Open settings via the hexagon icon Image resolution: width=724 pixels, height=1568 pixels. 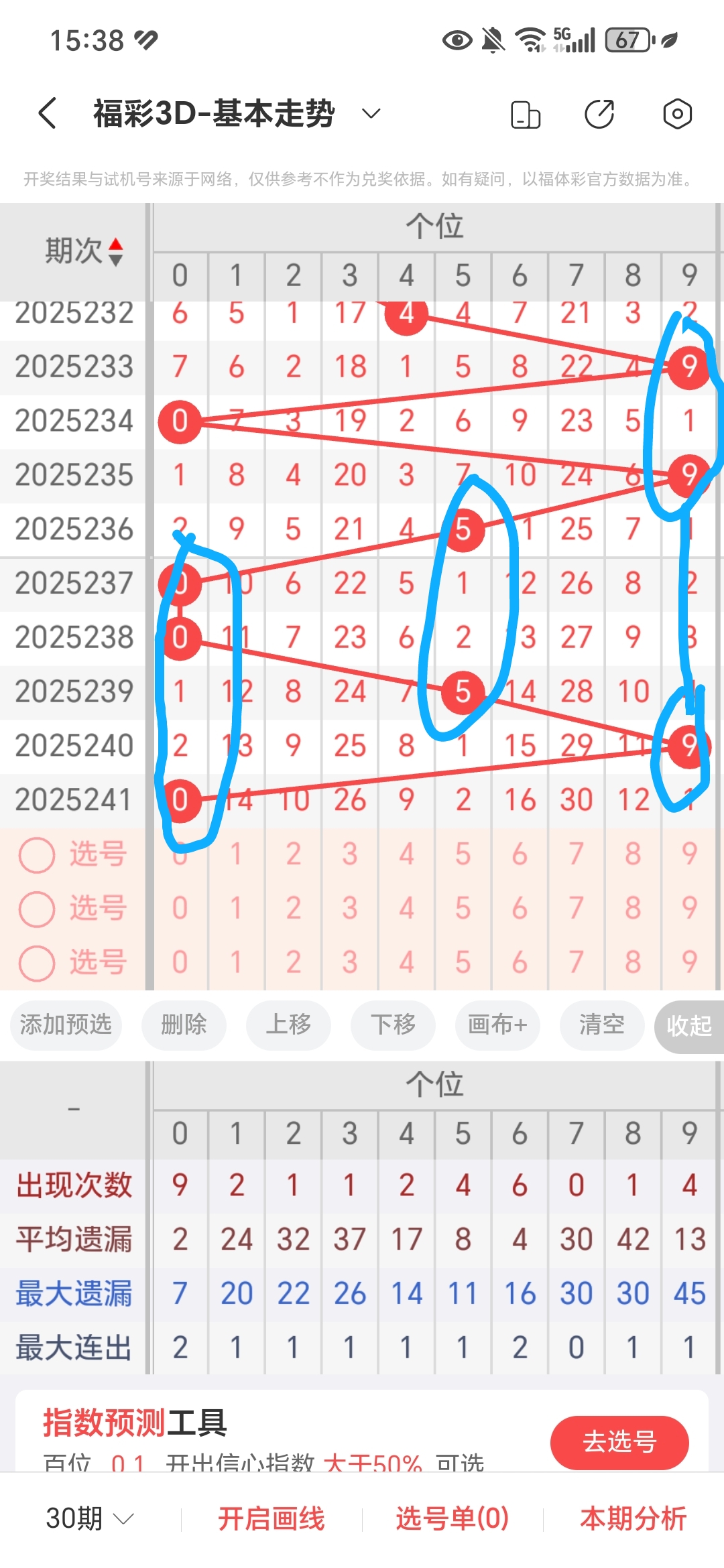tap(677, 114)
